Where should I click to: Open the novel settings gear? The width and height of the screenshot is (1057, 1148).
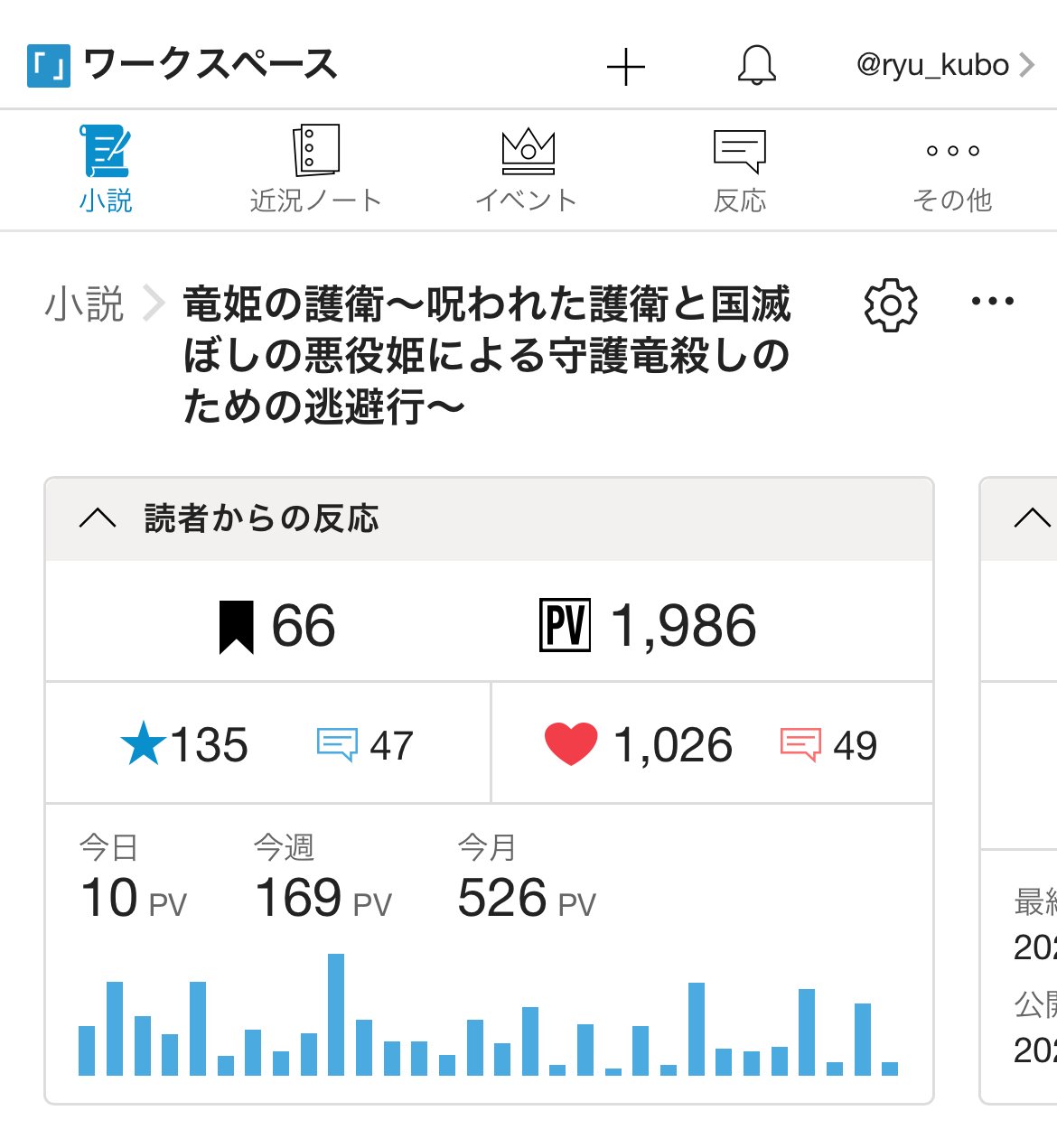pos(890,305)
